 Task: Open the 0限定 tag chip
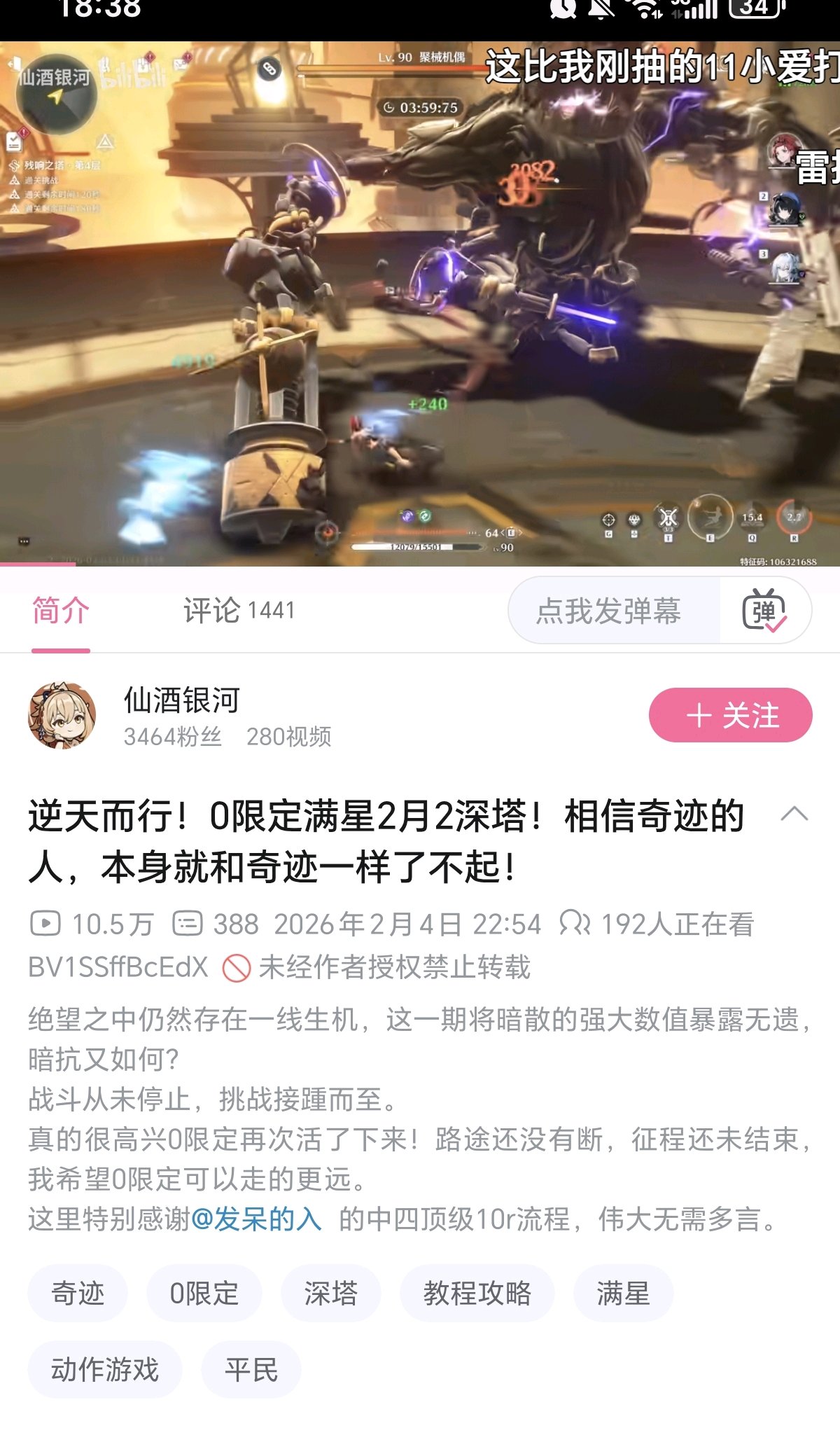[x=204, y=1293]
